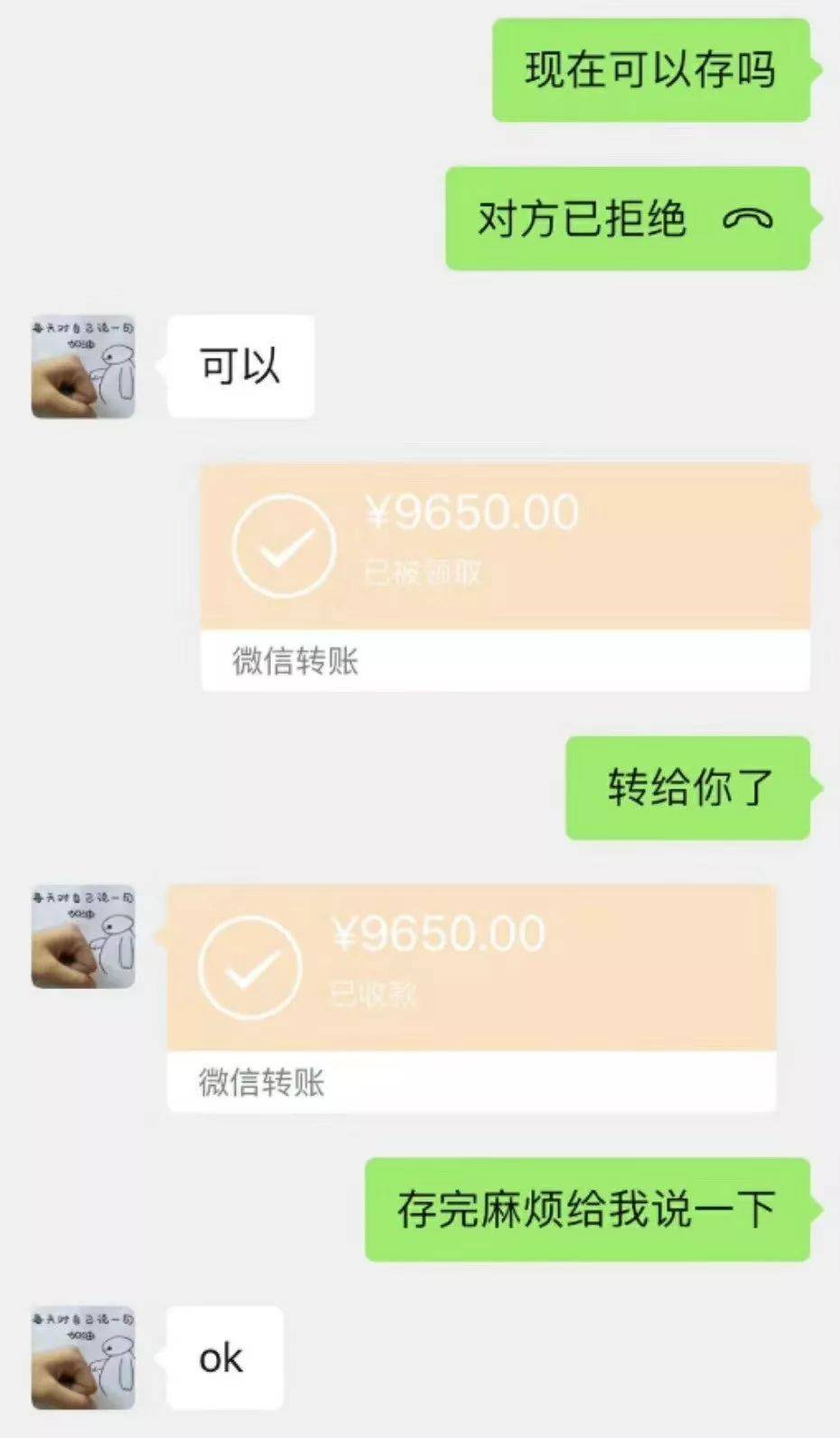
Task: Open contact avatar beside the 可以 message
Action: [x=83, y=367]
